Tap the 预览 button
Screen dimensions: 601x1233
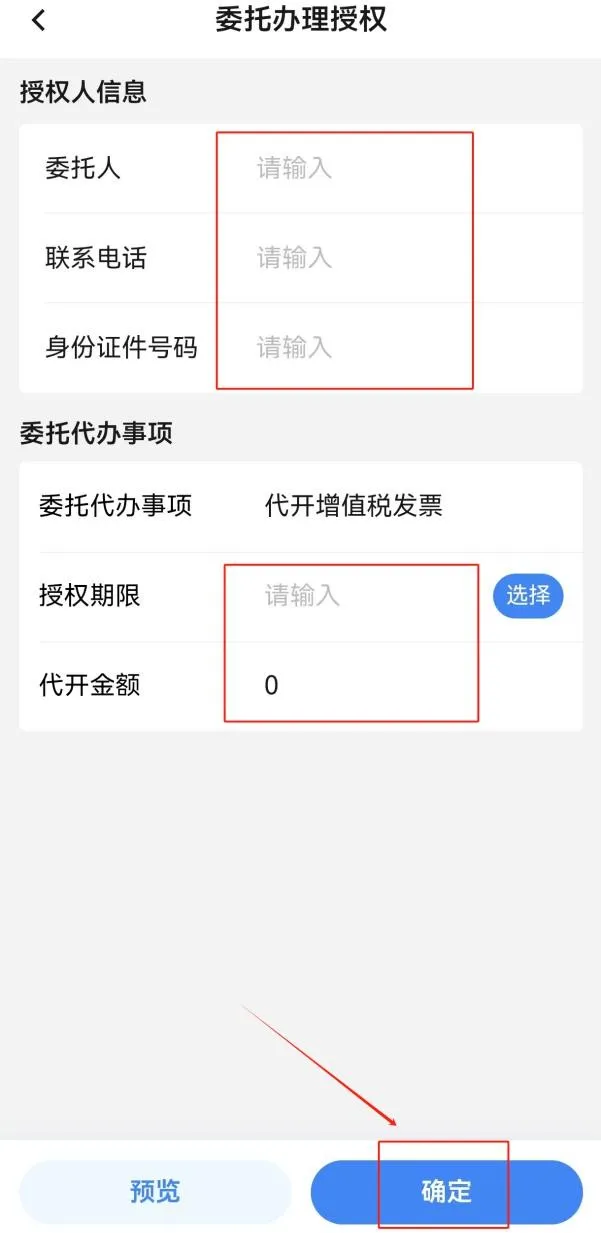[x=155, y=1192]
